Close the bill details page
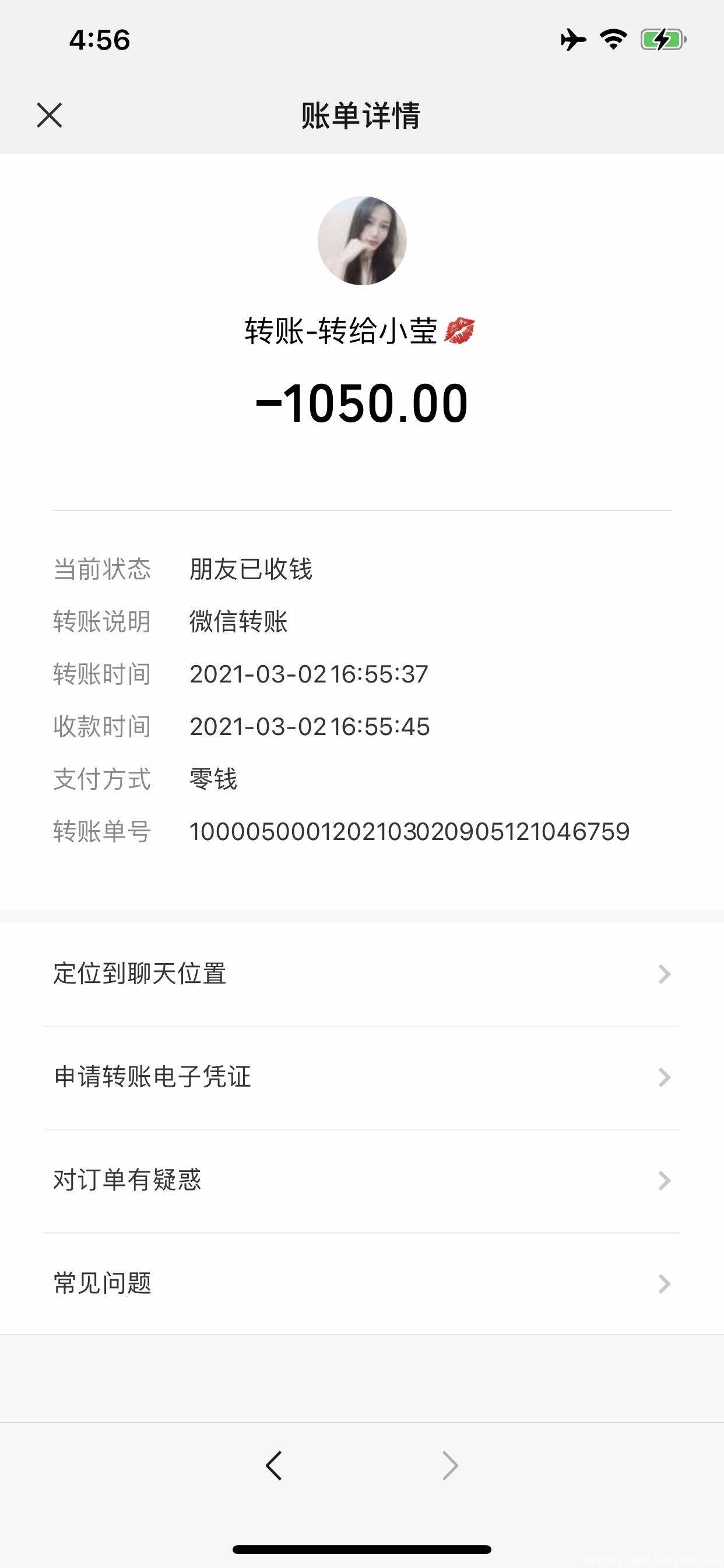The height and width of the screenshot is (1568, 724). [50, 115]
